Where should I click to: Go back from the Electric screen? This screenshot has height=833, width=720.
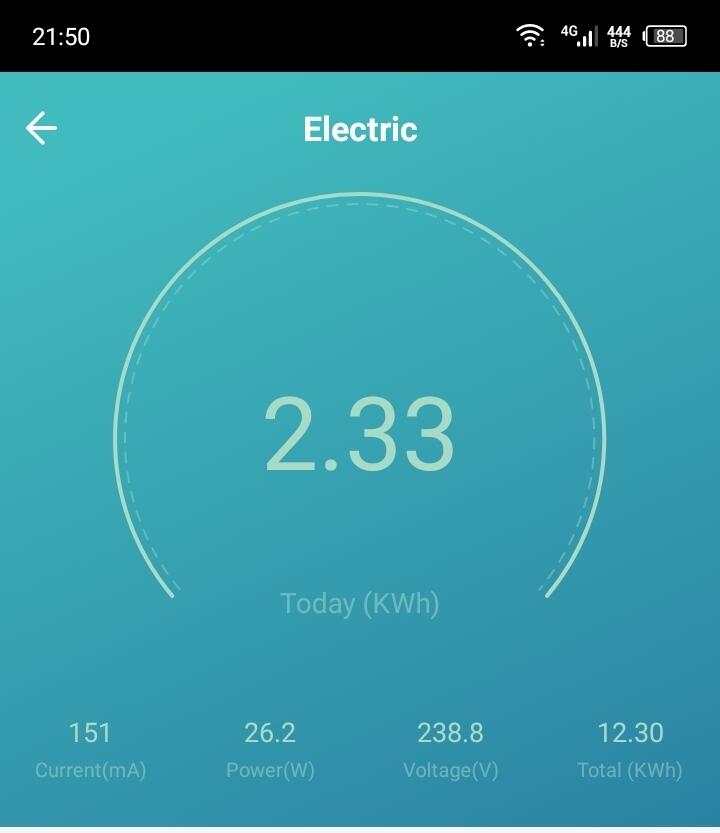[41, 129]
